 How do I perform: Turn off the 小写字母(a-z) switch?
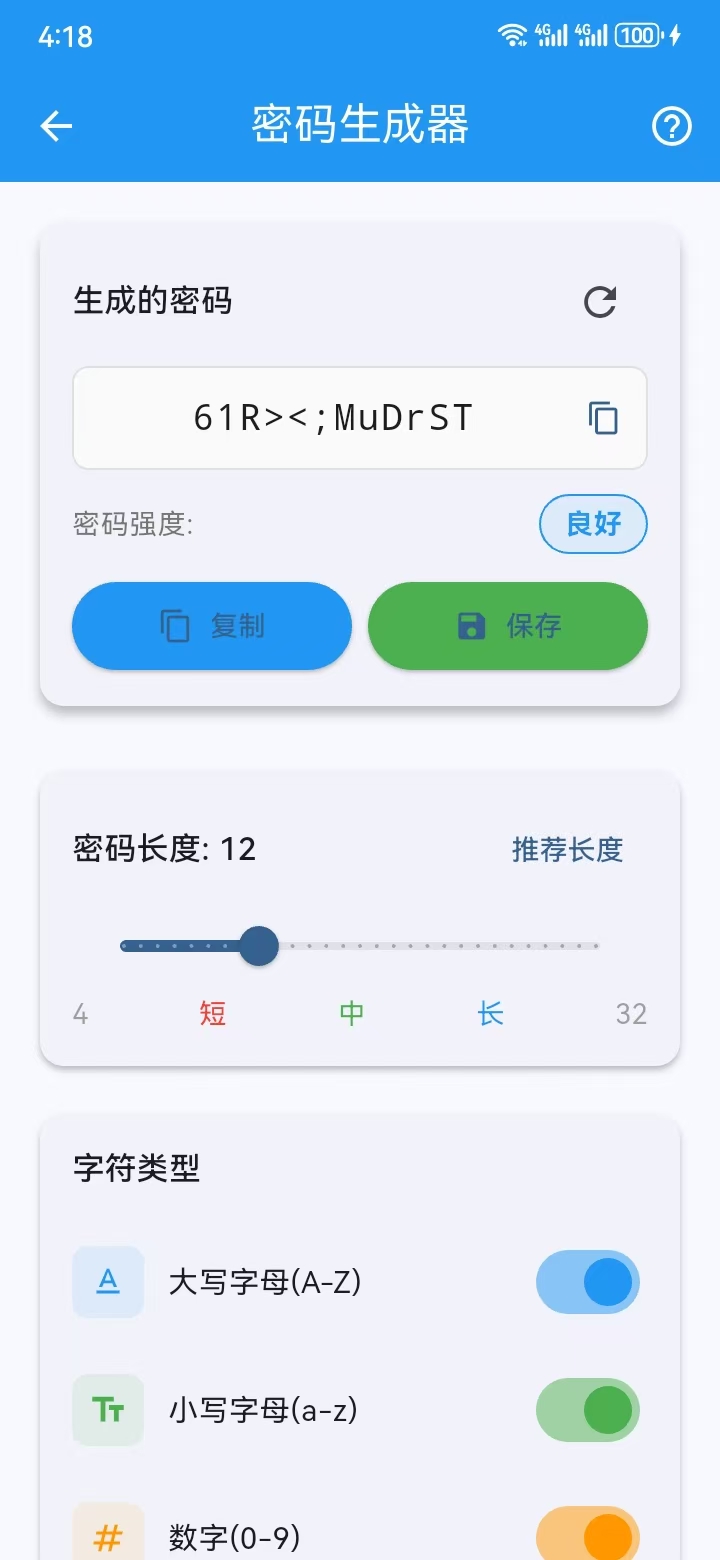(x=588, y=1410)
